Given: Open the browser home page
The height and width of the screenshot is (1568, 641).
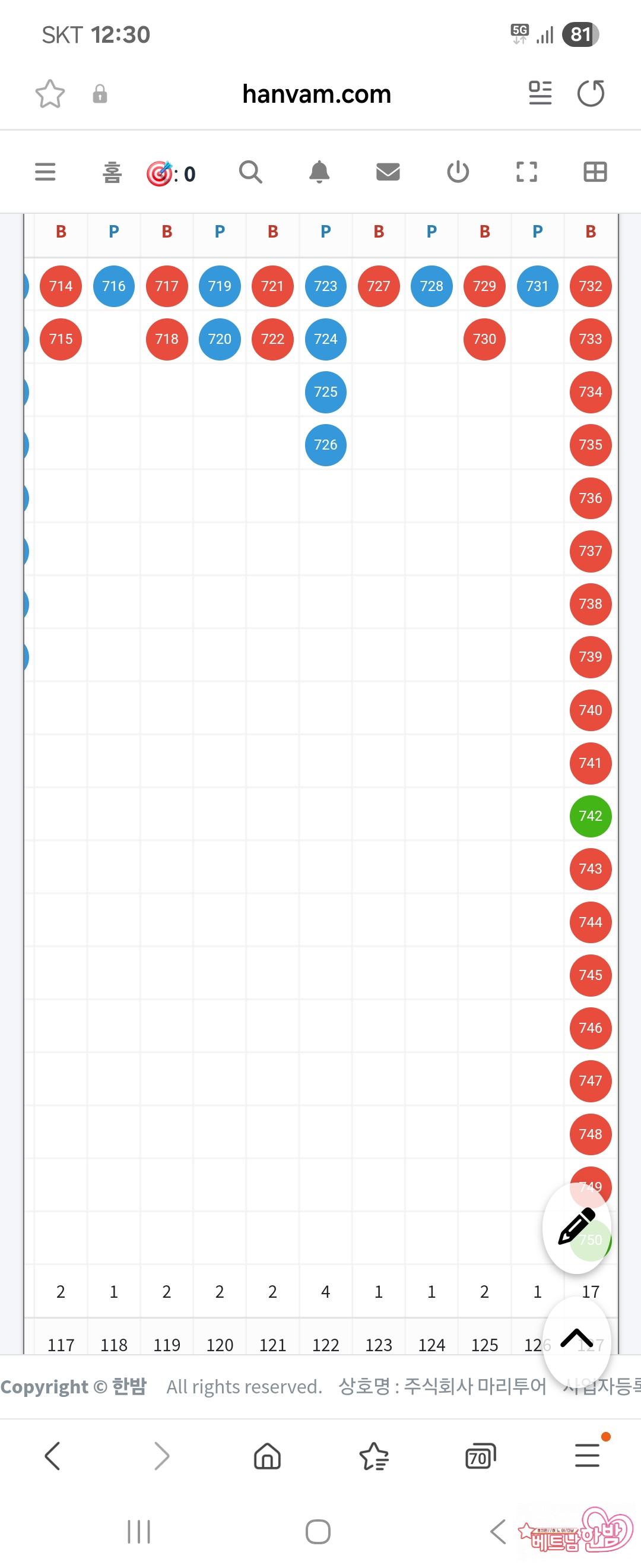Looking at the screenshot, I should pos(267,1456).
